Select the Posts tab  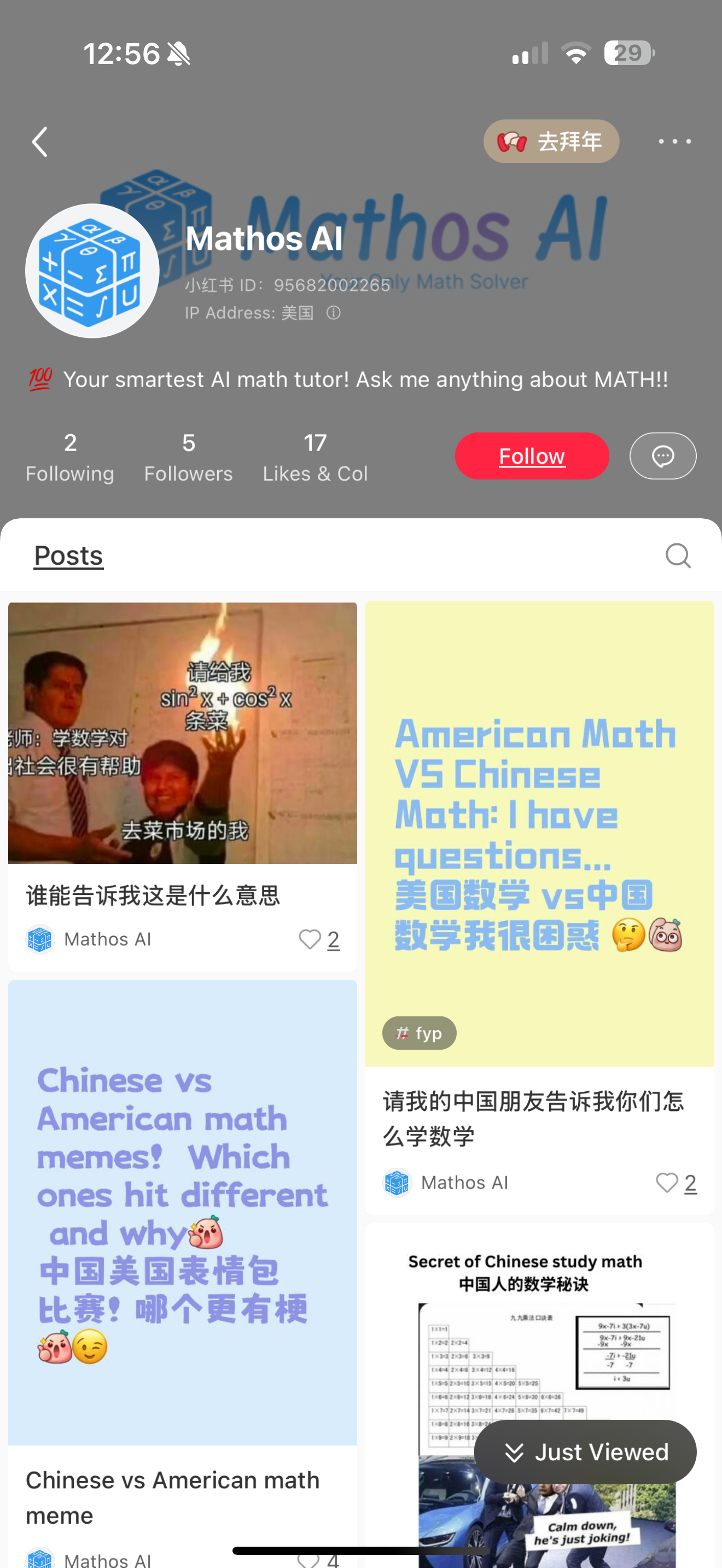pos(69,555)
